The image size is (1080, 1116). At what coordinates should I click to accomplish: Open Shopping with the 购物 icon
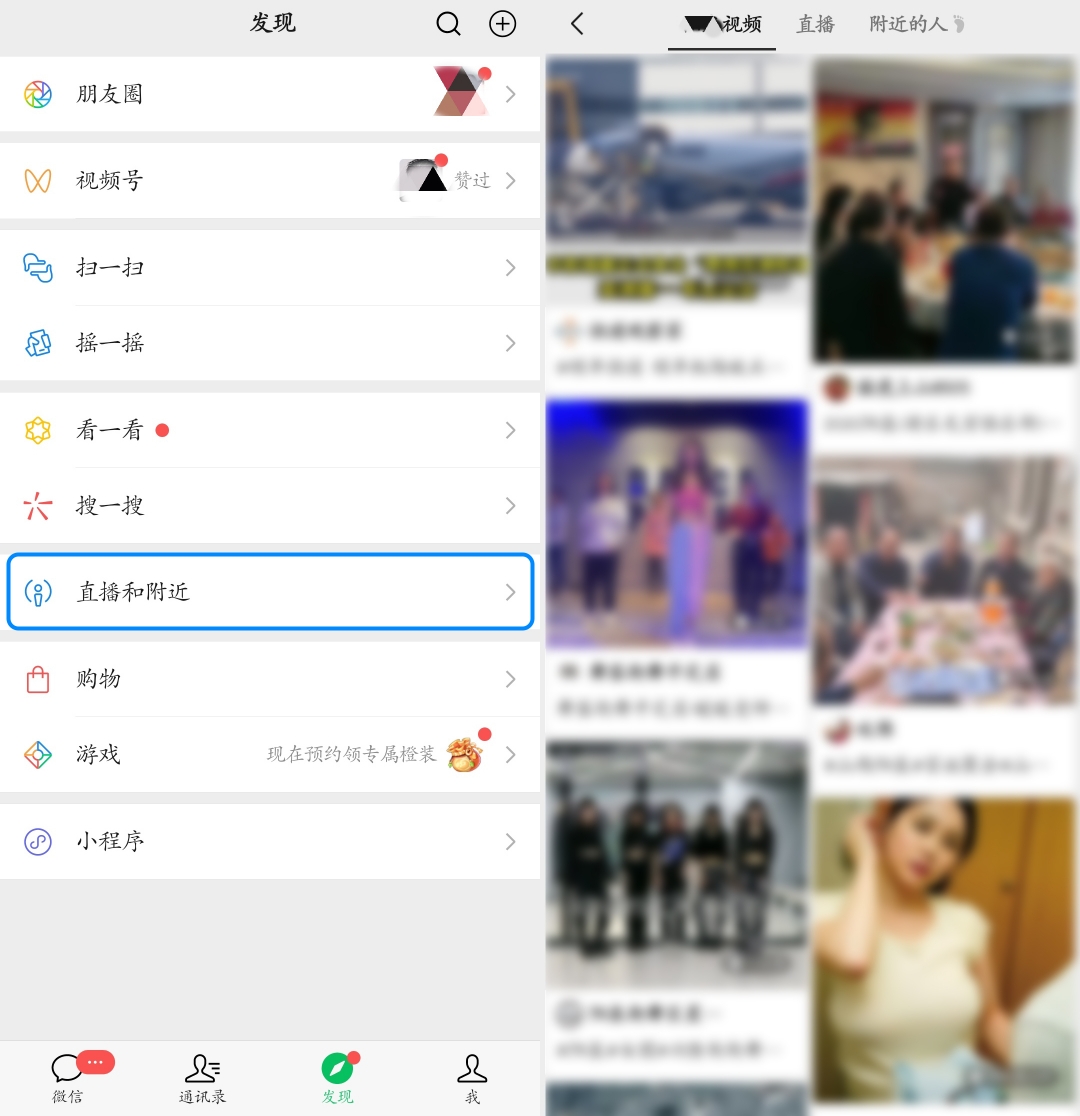point(37,678)
